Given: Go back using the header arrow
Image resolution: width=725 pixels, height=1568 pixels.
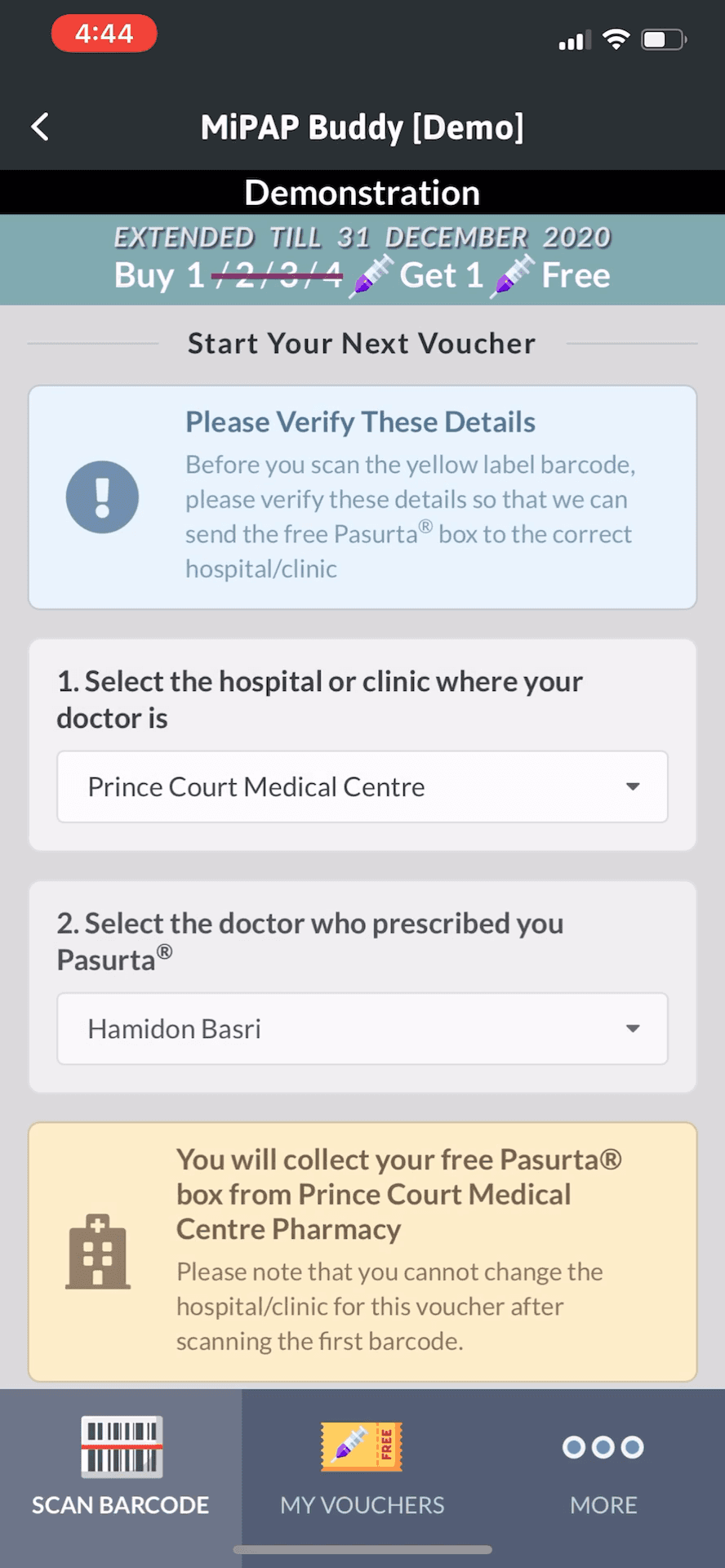Looking at the screenshot, I should pos(40,127).
